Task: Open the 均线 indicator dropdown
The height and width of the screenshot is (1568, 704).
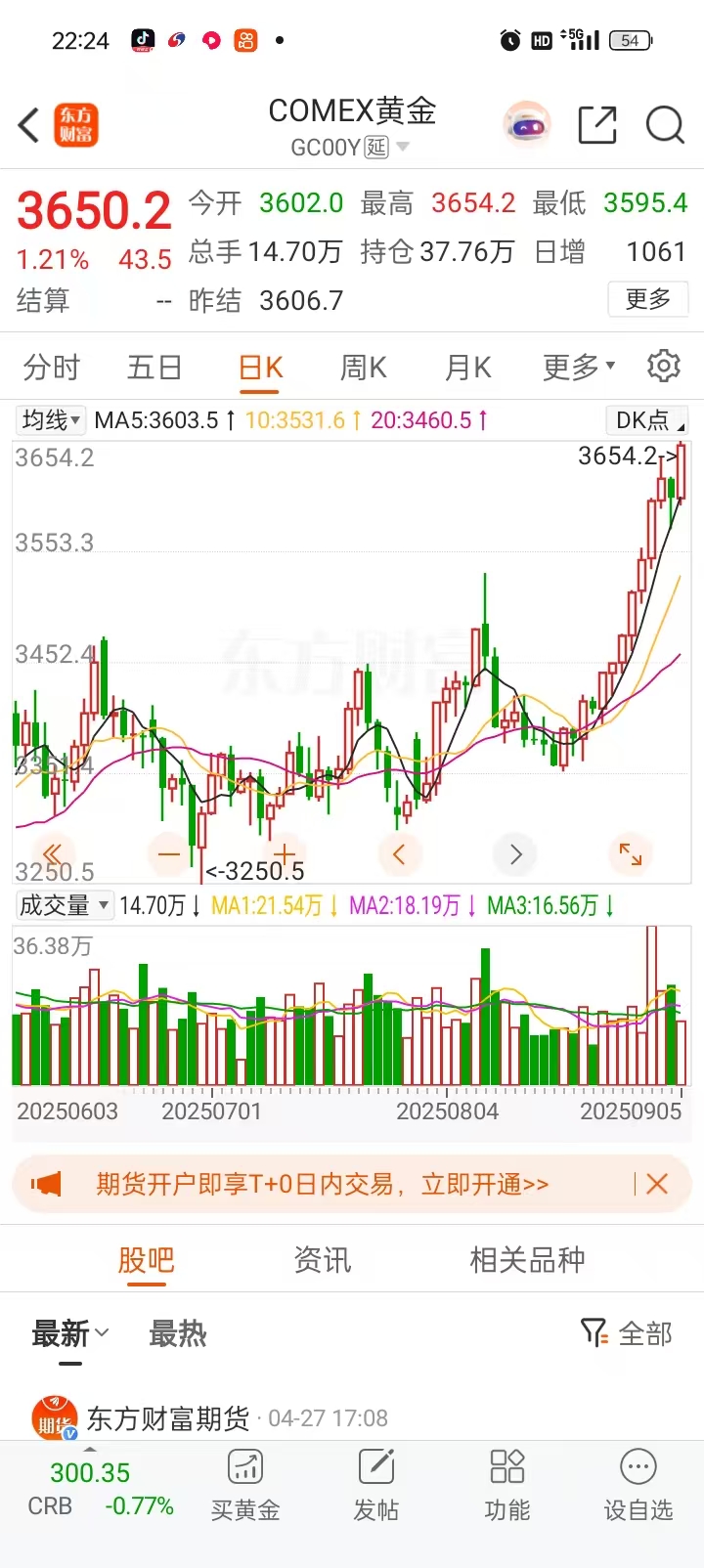Action: pos(51,420)
